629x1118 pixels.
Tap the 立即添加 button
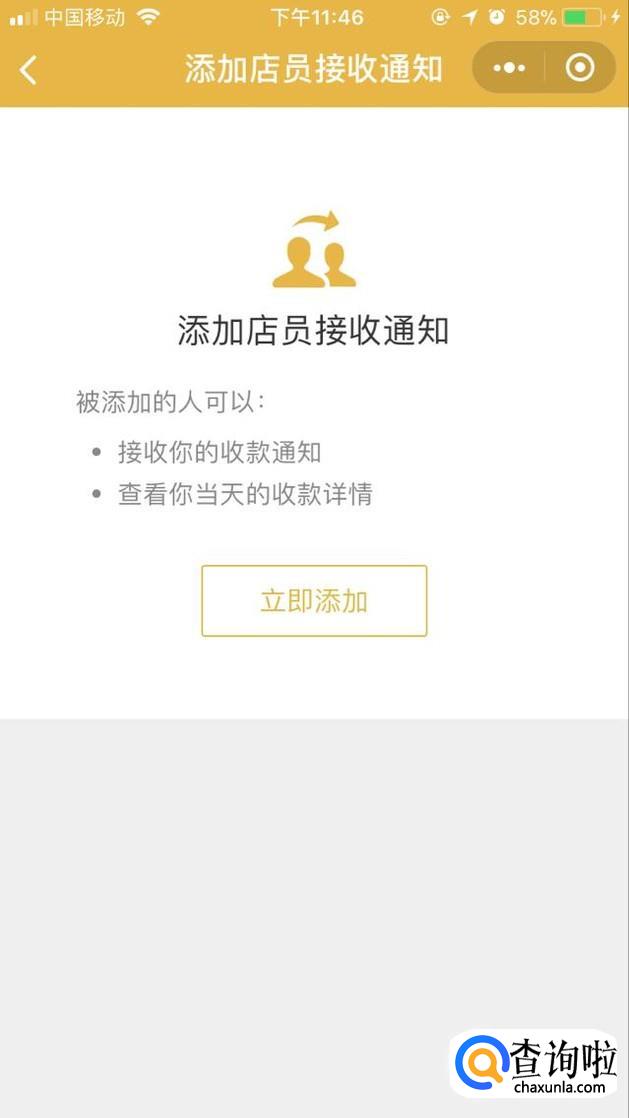[314, 601]
